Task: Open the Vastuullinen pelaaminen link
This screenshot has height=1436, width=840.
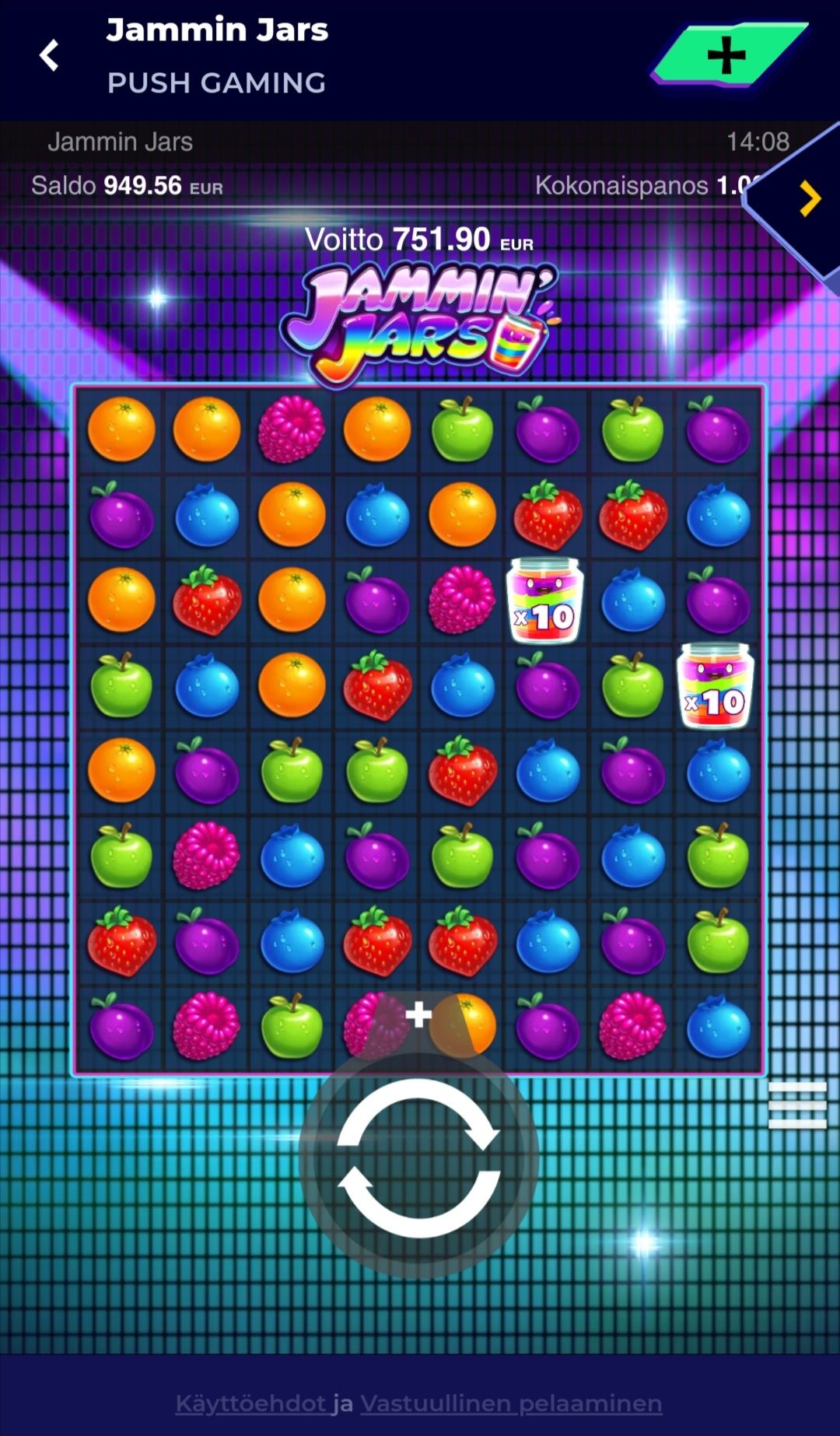Action: click(511, 1403)
